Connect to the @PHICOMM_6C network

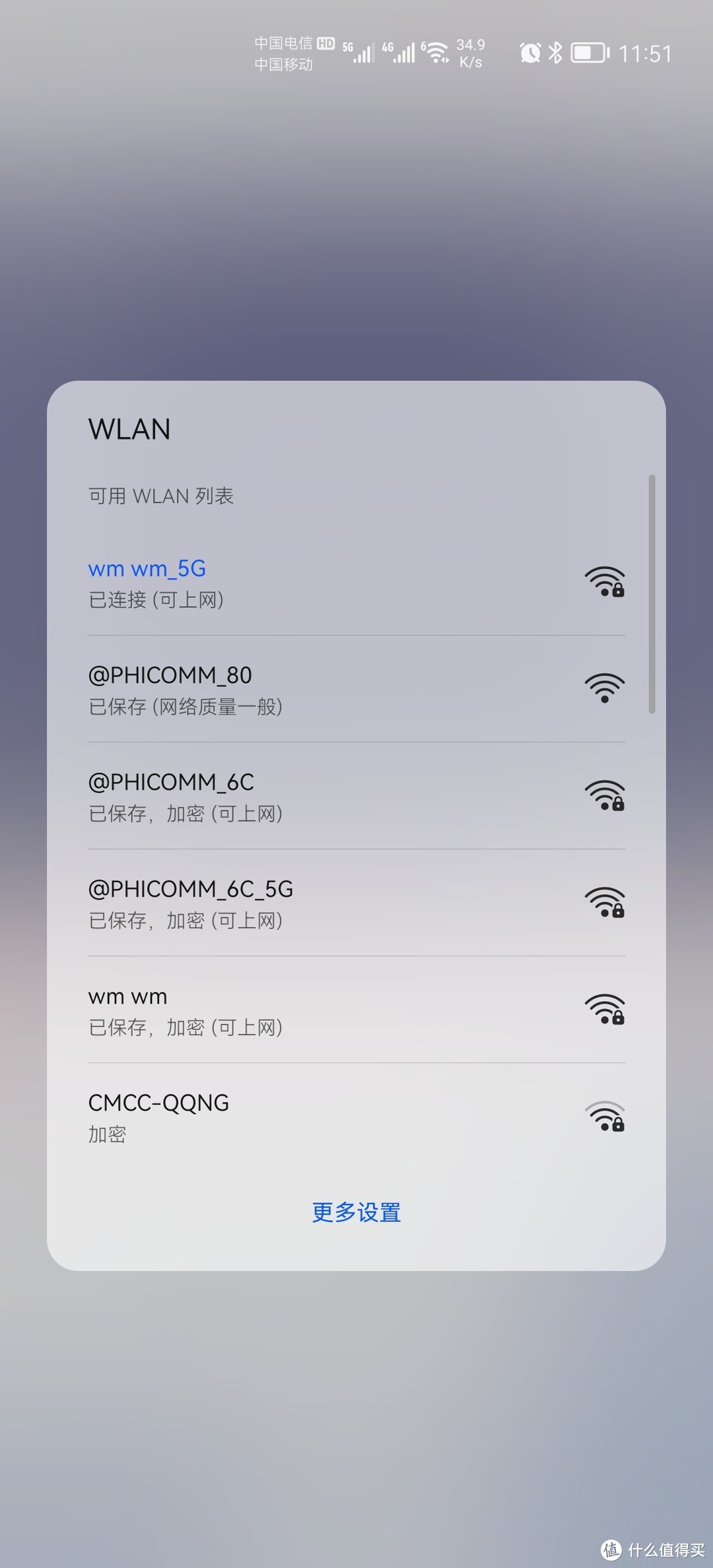[x=356, y=797]
